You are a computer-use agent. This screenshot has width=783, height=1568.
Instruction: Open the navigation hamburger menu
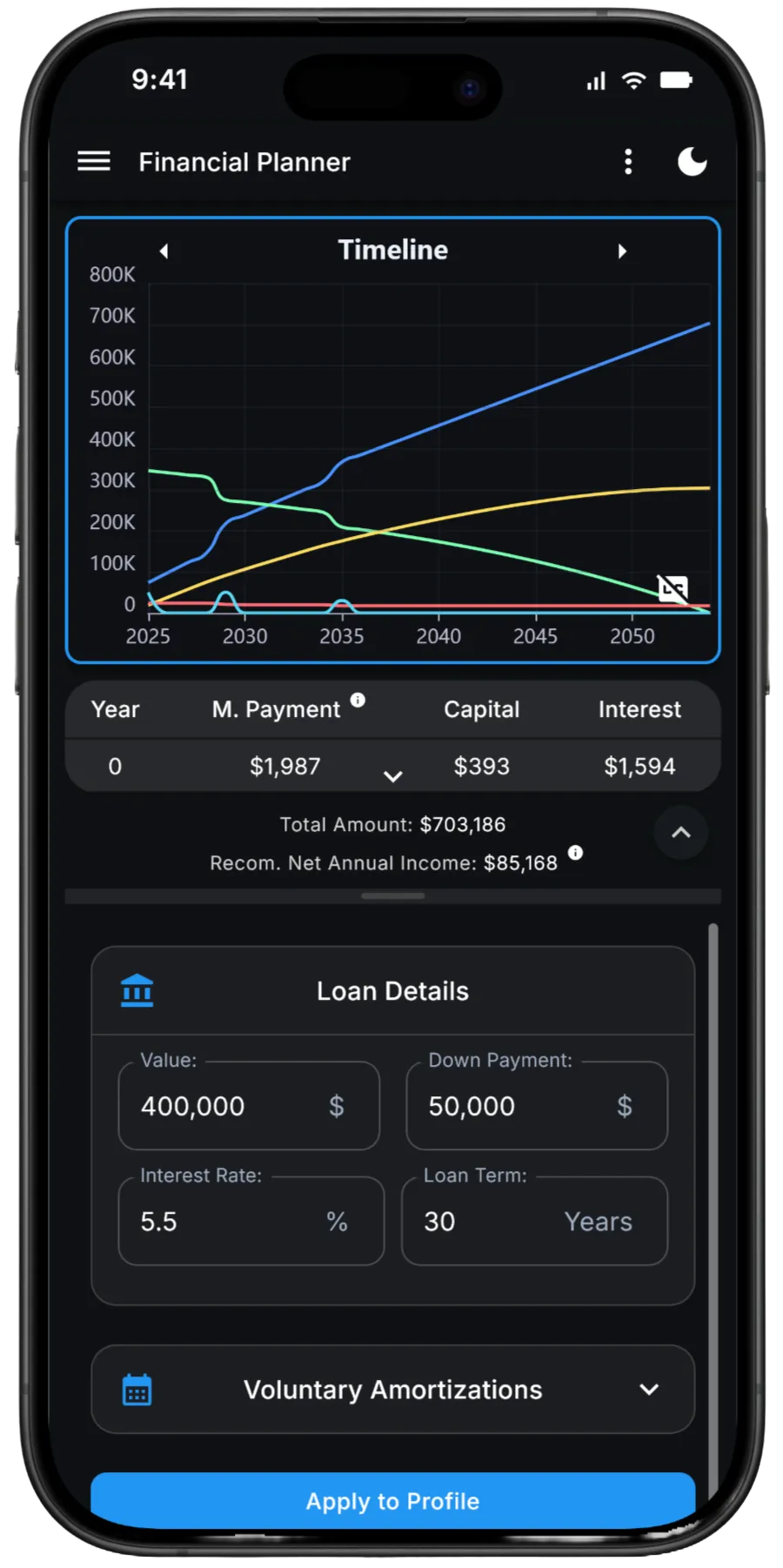(94, 161)
